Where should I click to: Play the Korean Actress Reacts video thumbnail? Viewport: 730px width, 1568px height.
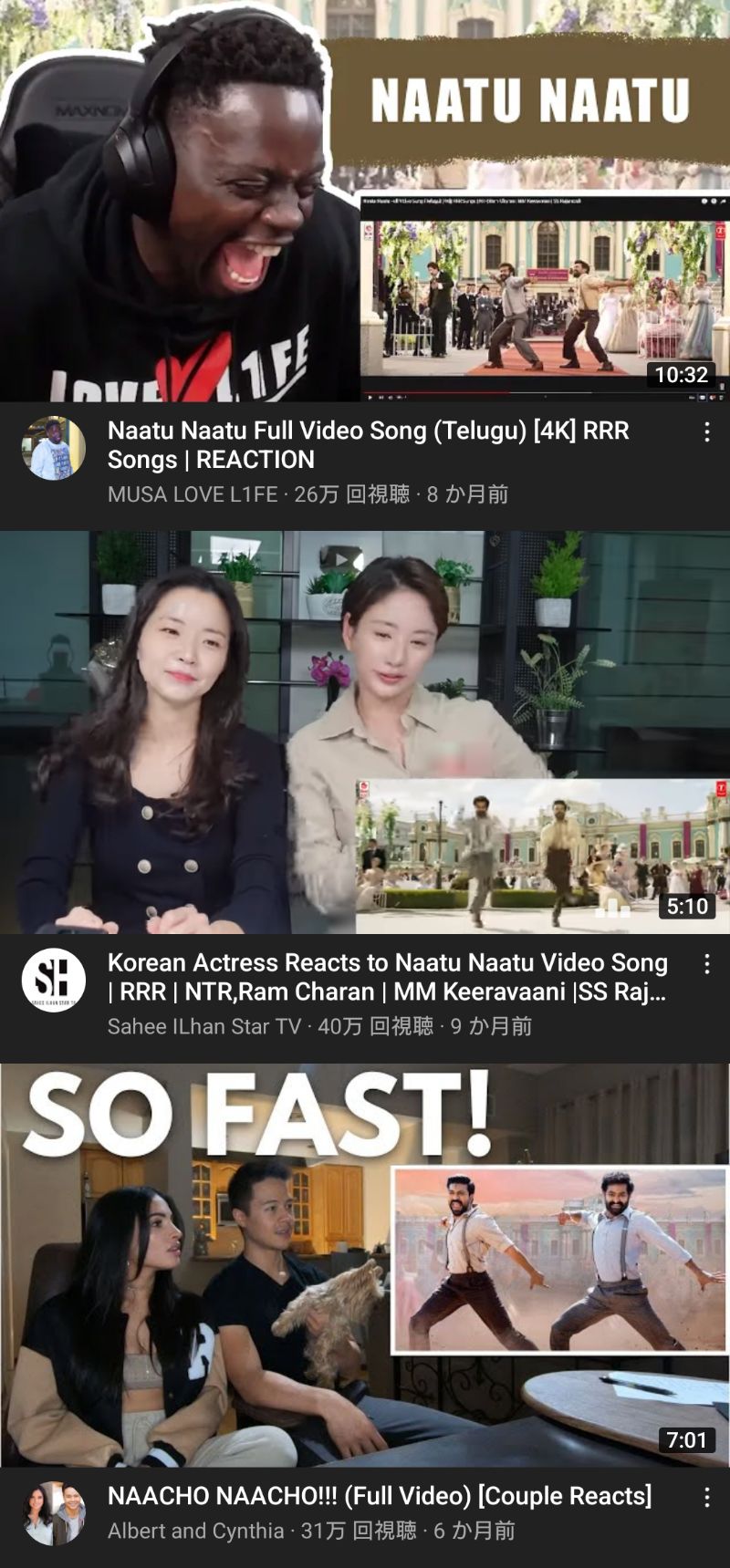365,732
